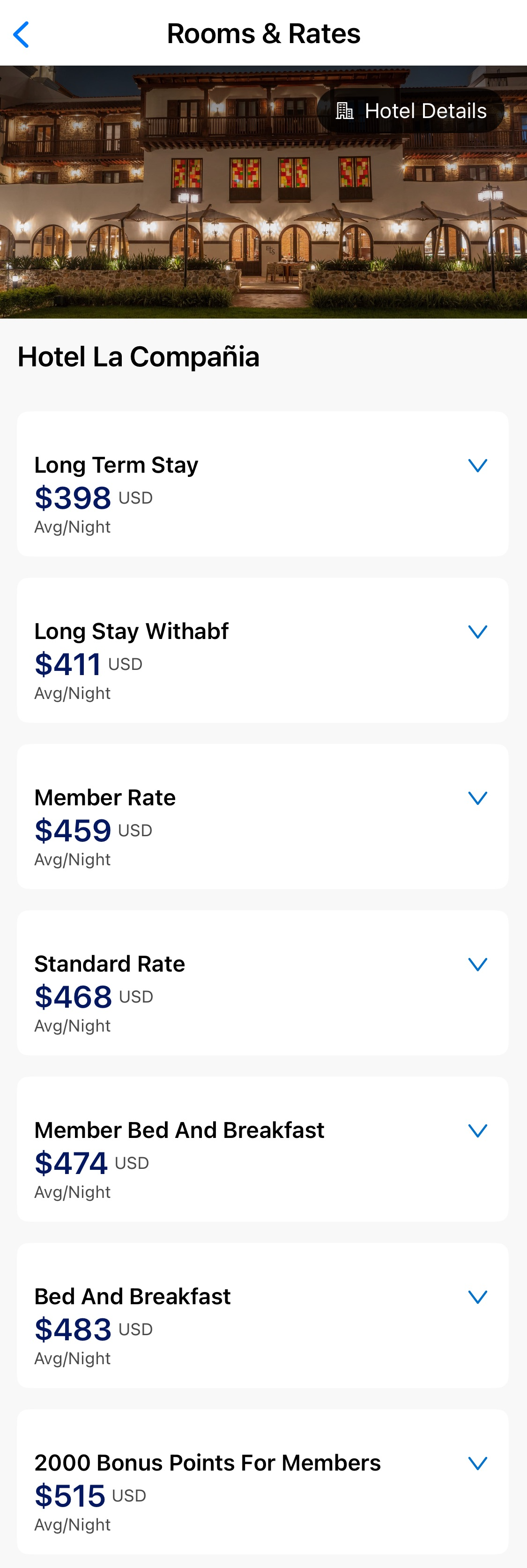Expand the Member Rate details
The image size is (527, 1568).
479,797
